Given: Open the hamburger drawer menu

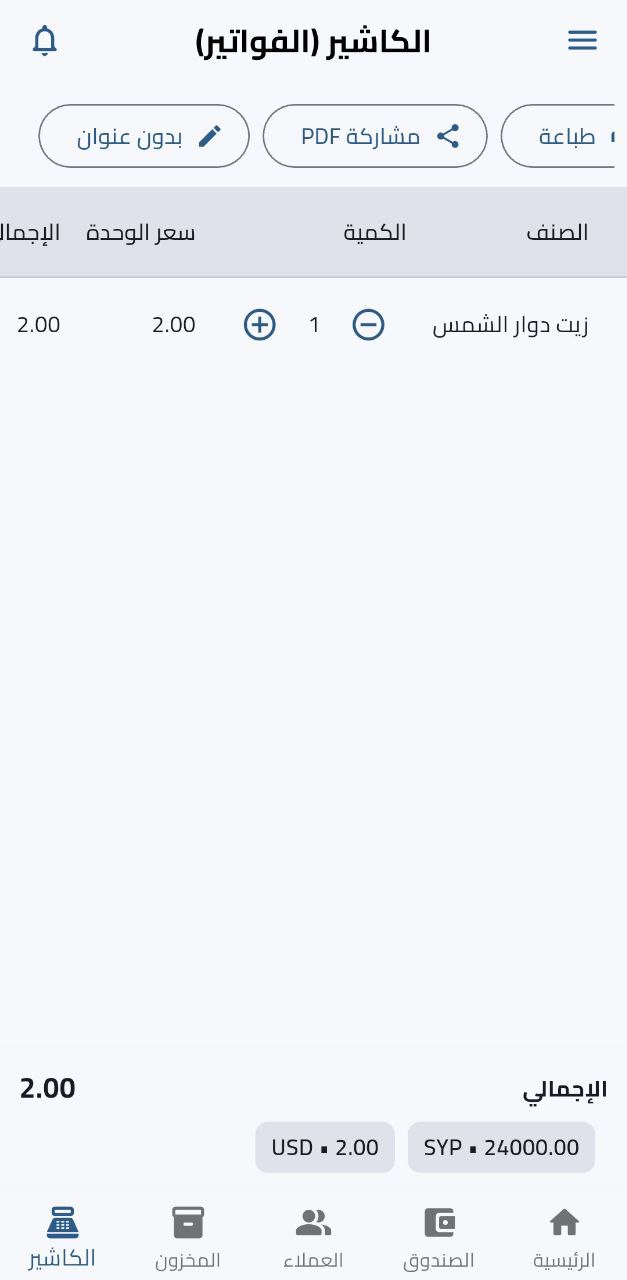Looking at the screenshot, I should pos(582,40).
